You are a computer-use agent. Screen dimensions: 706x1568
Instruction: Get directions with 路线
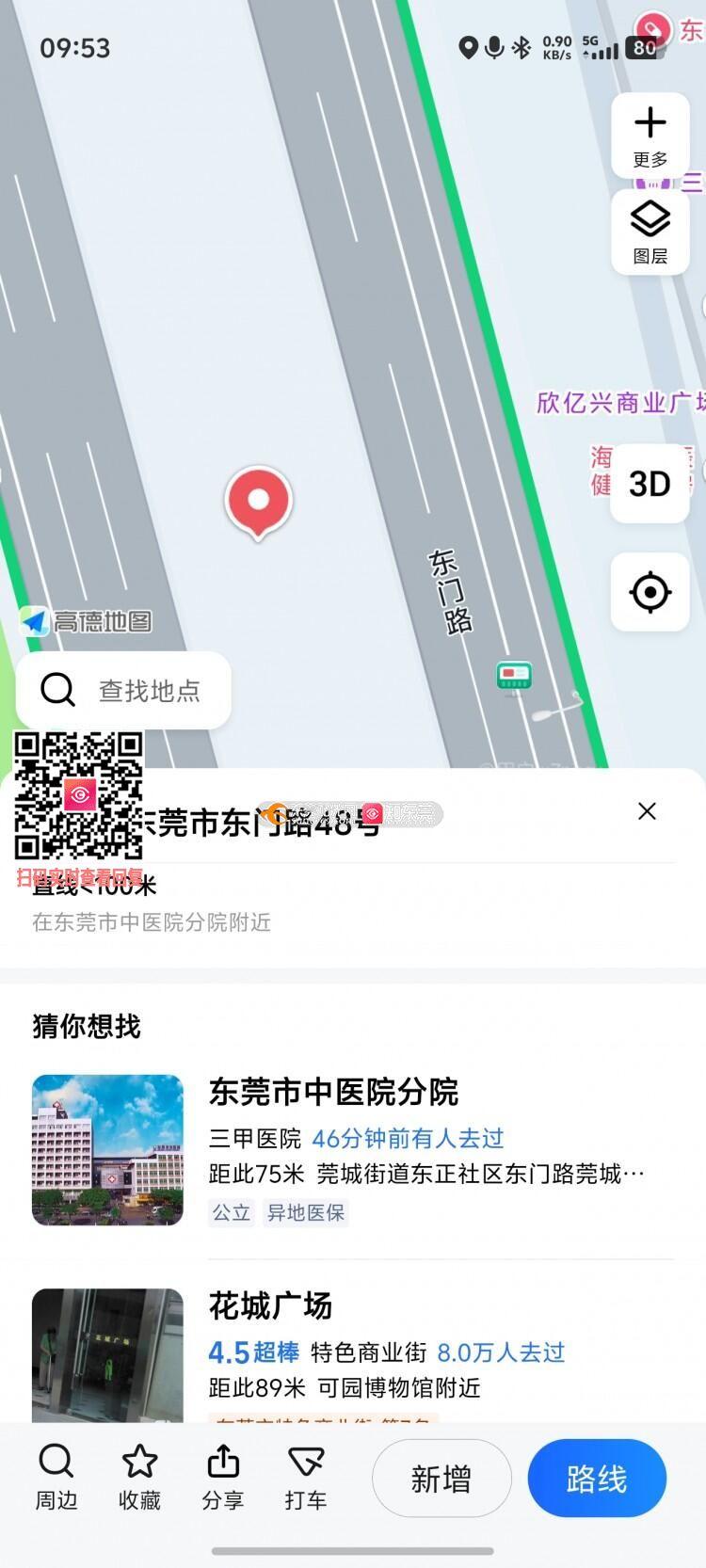(597, 1479)
